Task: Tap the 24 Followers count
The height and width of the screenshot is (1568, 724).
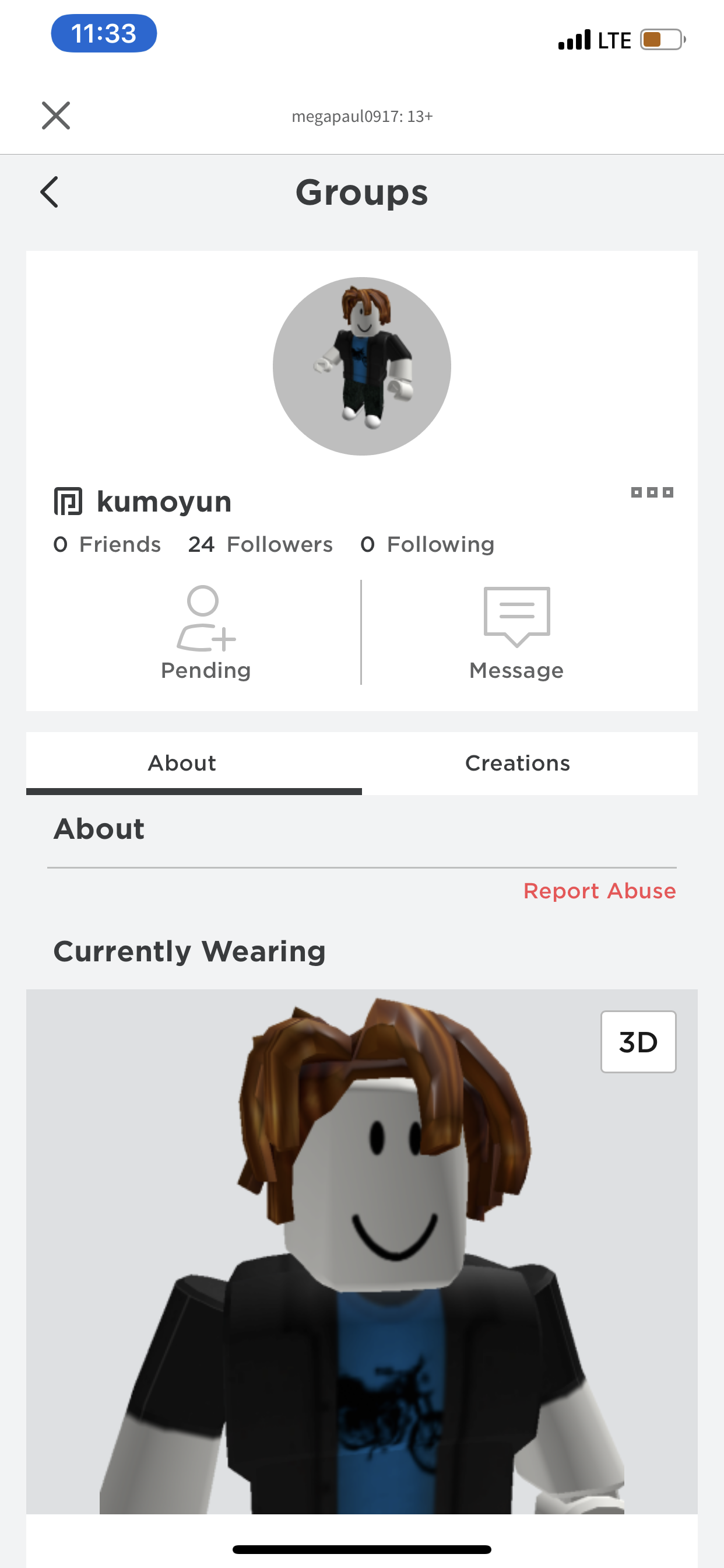Action: click(x=261, y=545)
